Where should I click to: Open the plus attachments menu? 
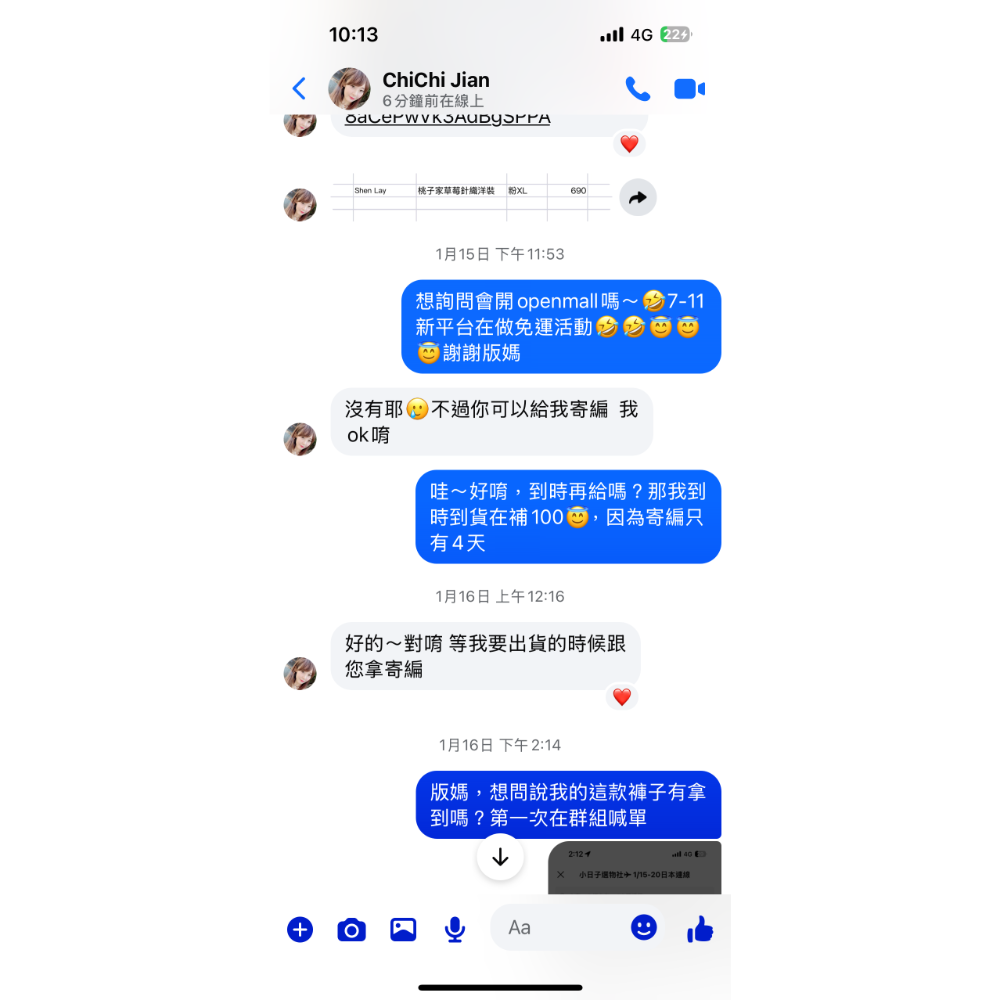point(300,930)
